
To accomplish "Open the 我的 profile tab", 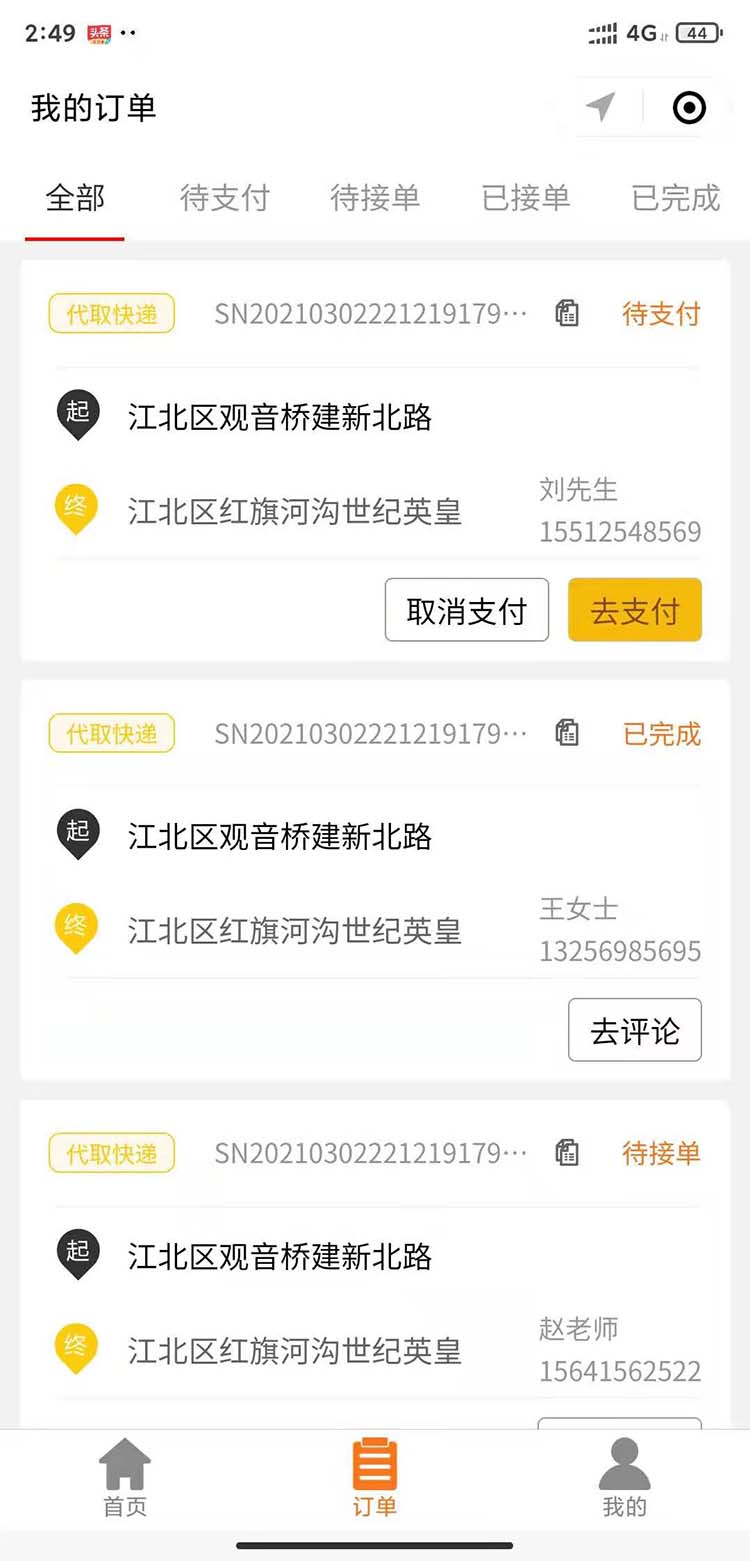I will pyautogui.click(x=624, y=1477).
